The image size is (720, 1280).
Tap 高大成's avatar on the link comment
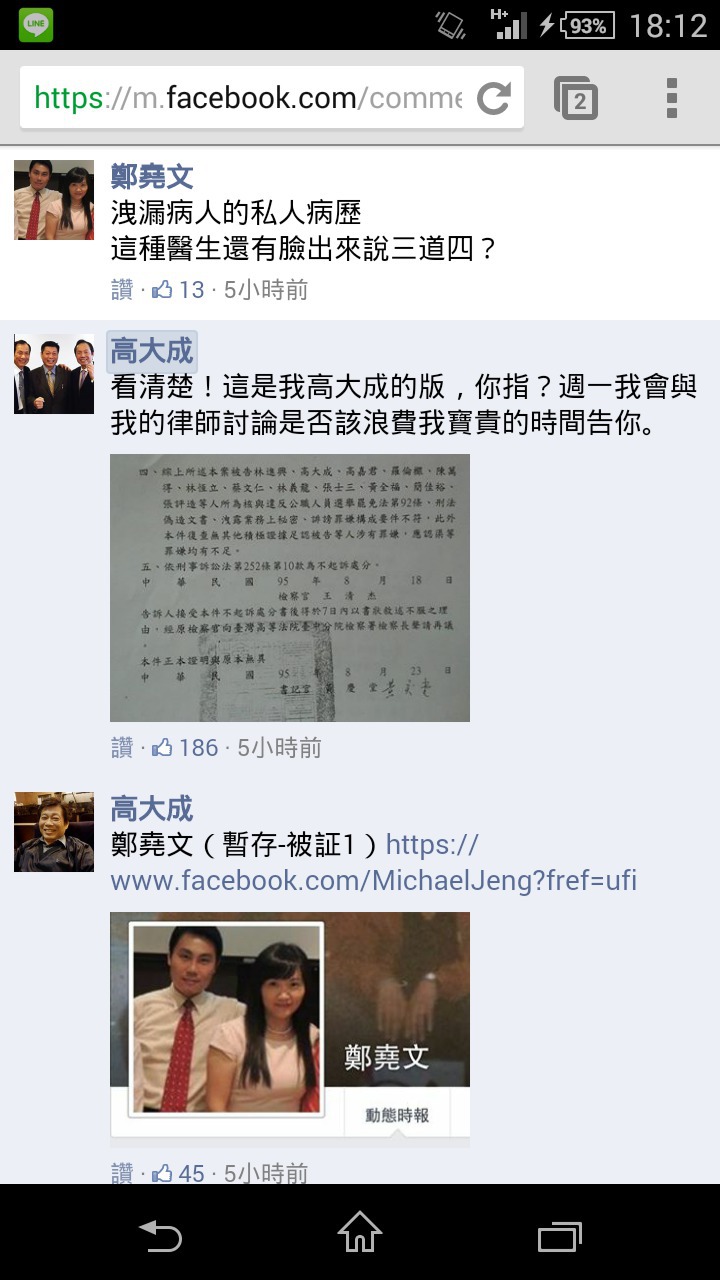(x=54, y=832)
